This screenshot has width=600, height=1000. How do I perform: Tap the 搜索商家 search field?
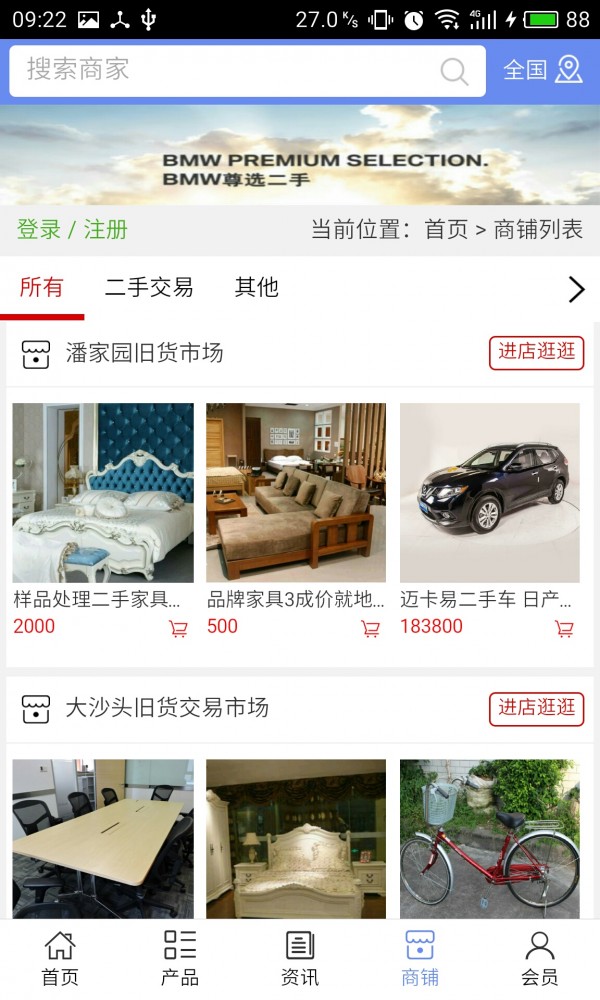(230, 70)
